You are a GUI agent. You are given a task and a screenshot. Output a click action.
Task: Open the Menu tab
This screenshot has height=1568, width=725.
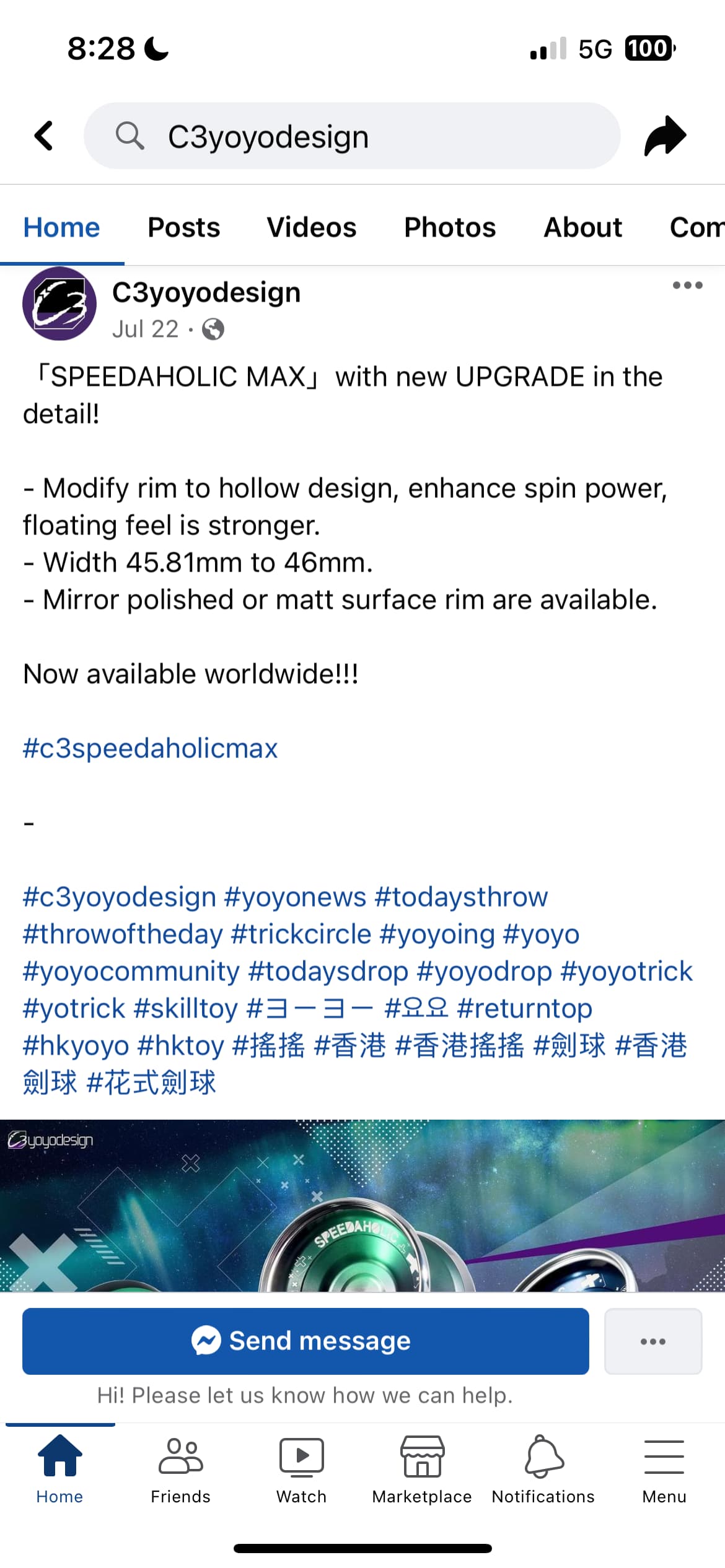pyautogui.click(x=664, y=1469)
